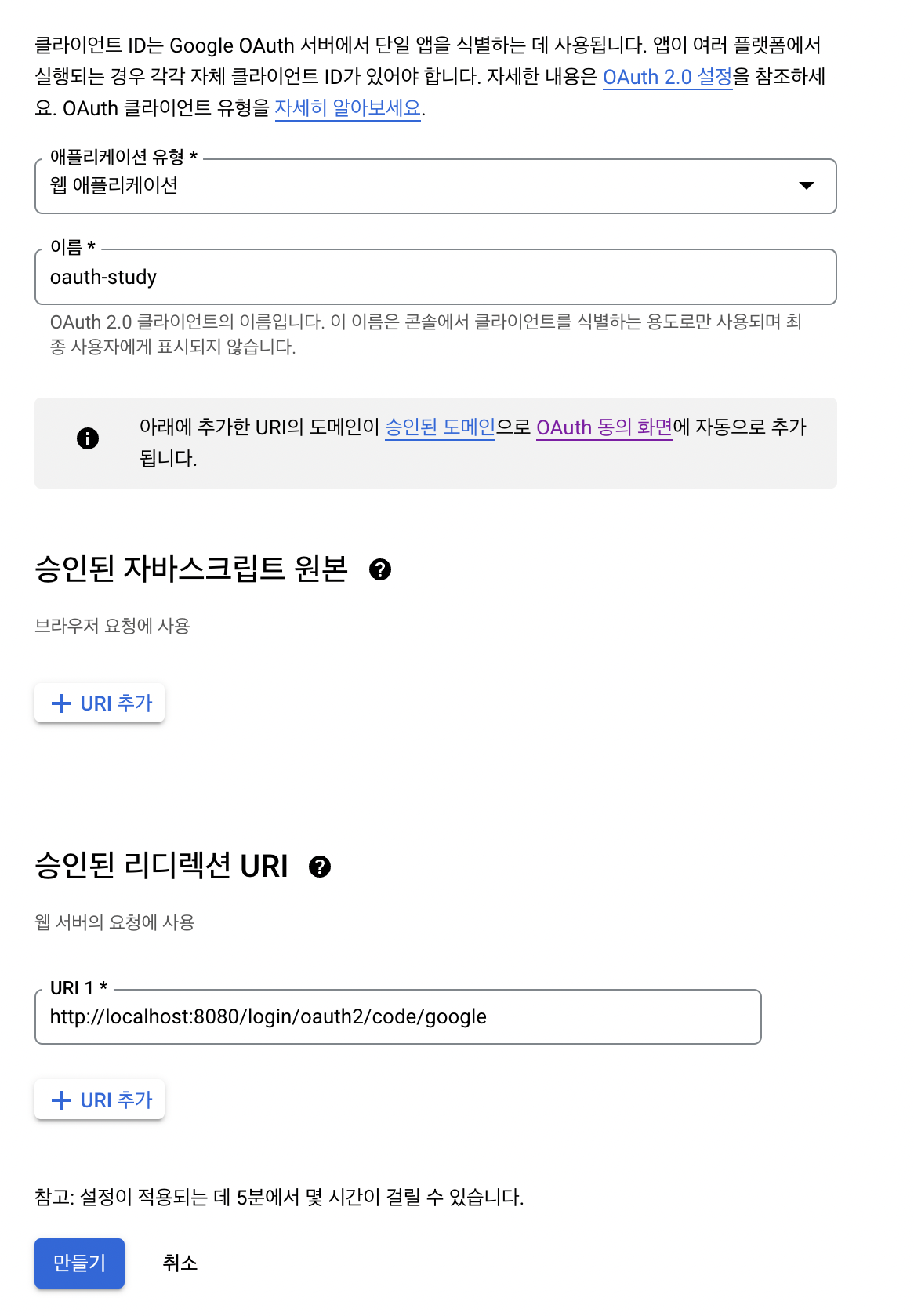Image resolution: width=914 pixels, height=1316 pixels.
Task: Open the 자세히 알아보세요 link
Action: click(348, 107)
